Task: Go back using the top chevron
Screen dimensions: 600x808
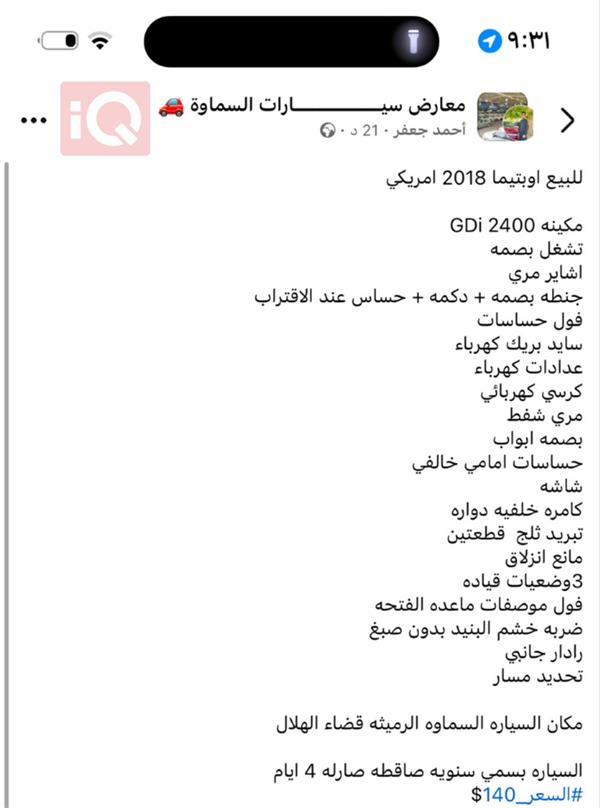Action: 568,120
